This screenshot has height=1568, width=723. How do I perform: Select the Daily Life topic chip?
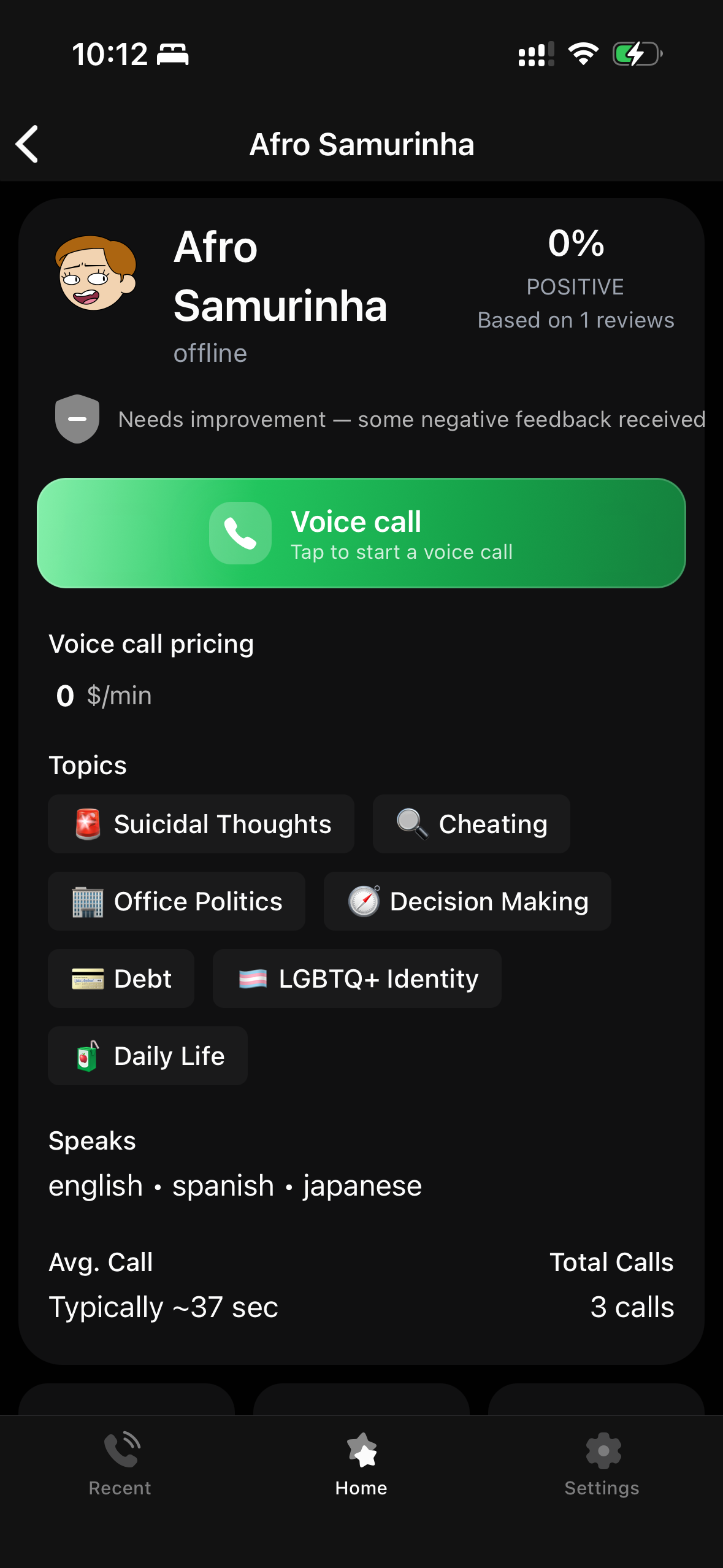147,1056
